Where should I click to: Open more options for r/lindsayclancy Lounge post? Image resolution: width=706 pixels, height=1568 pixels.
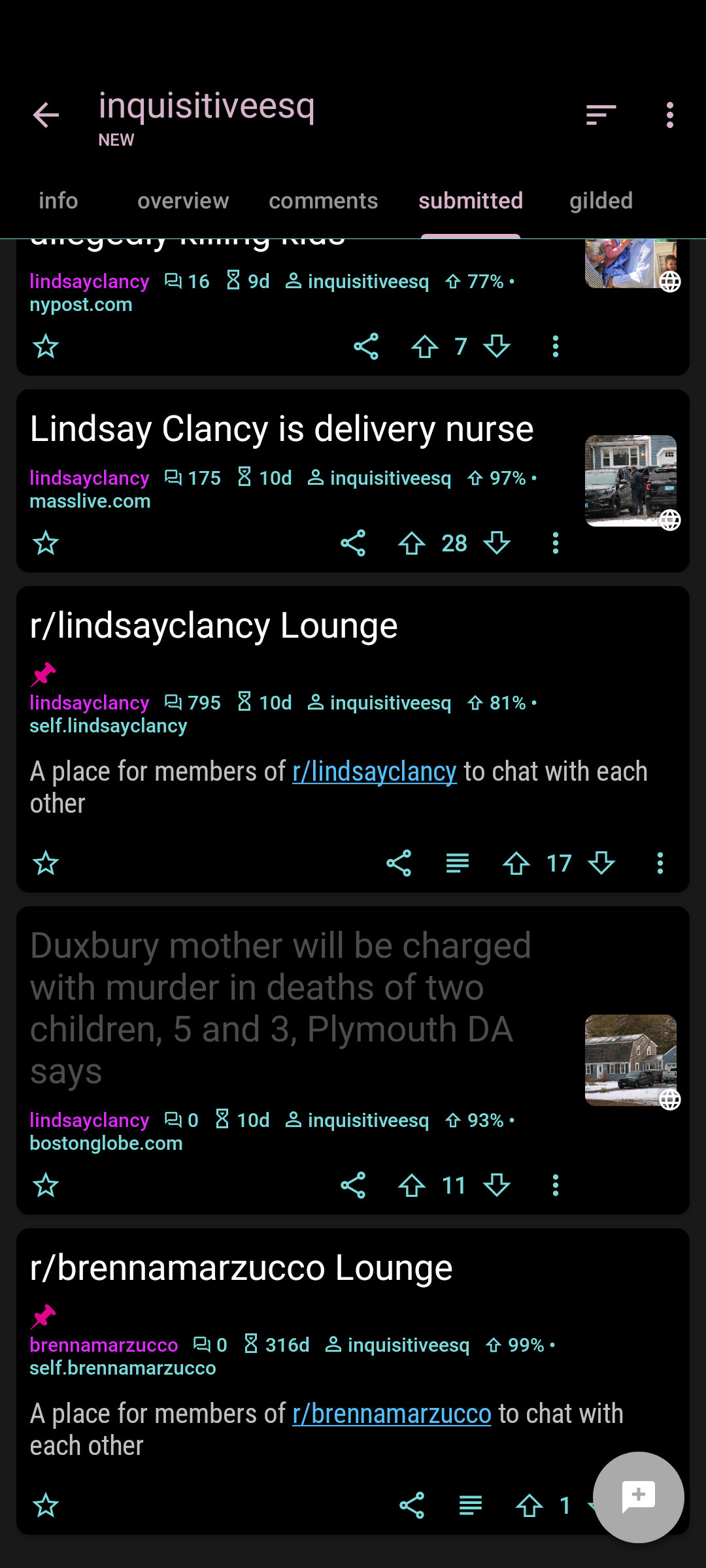click(x=660, y=864)
